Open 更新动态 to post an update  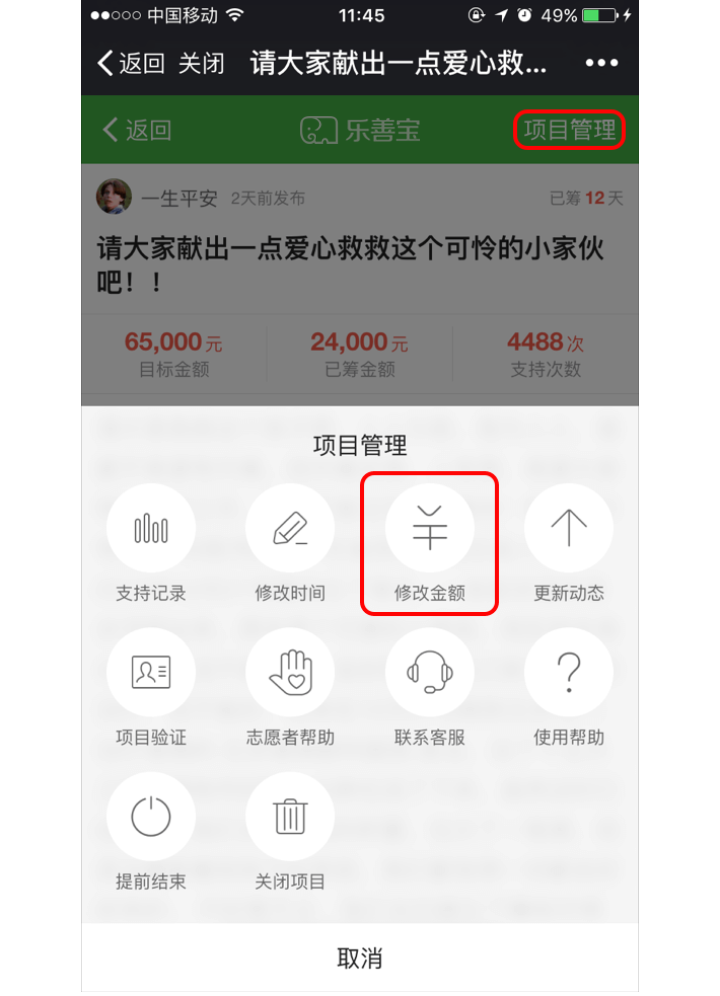[x=568, y=529]
